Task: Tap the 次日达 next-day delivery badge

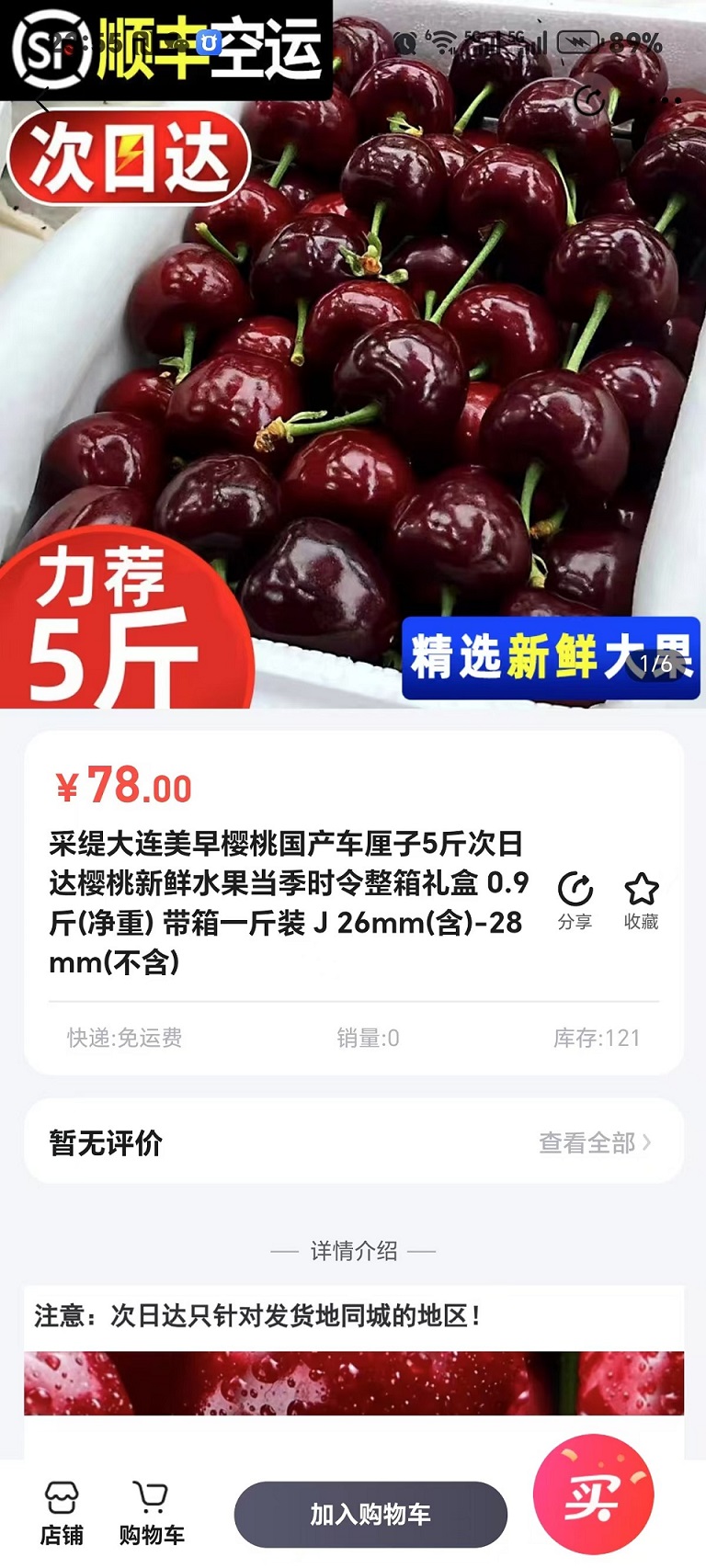Action: tap(134, 156)
